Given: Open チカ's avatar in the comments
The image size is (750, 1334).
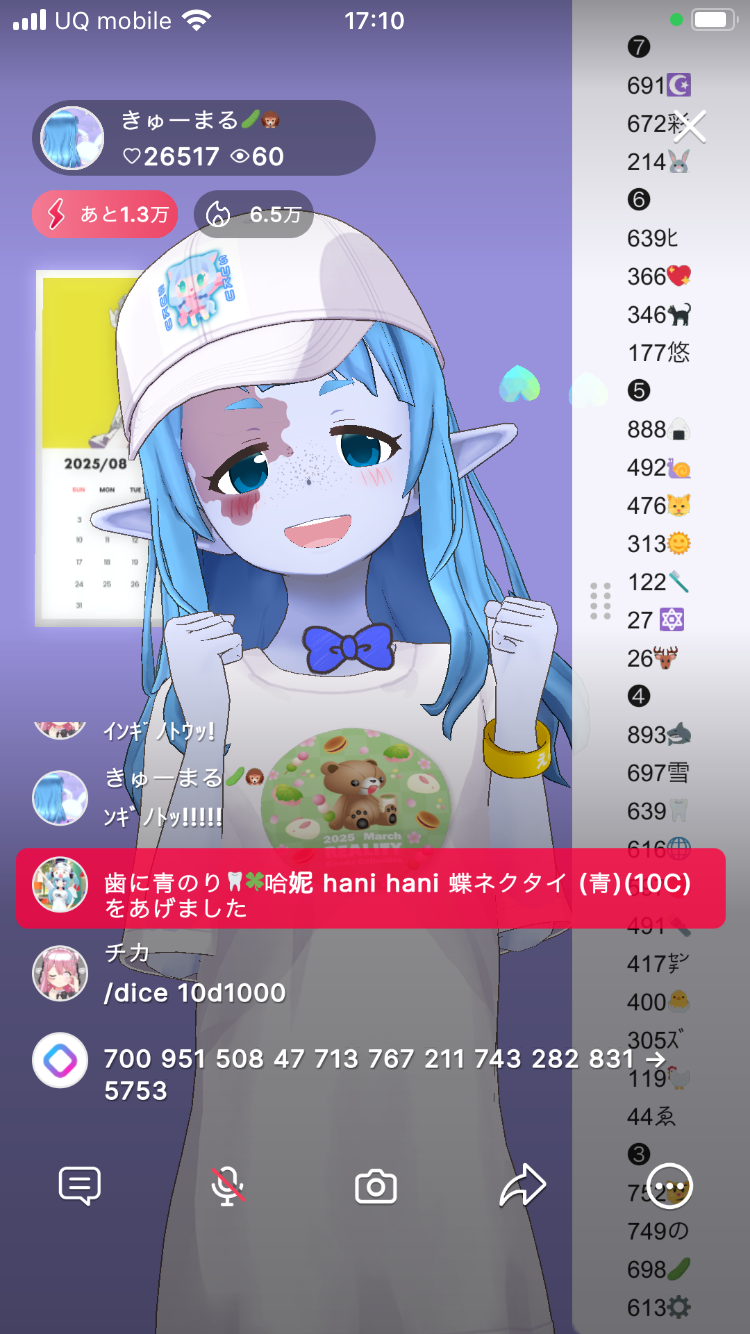Looking at the screenshot, I should (x=60, y=973).
